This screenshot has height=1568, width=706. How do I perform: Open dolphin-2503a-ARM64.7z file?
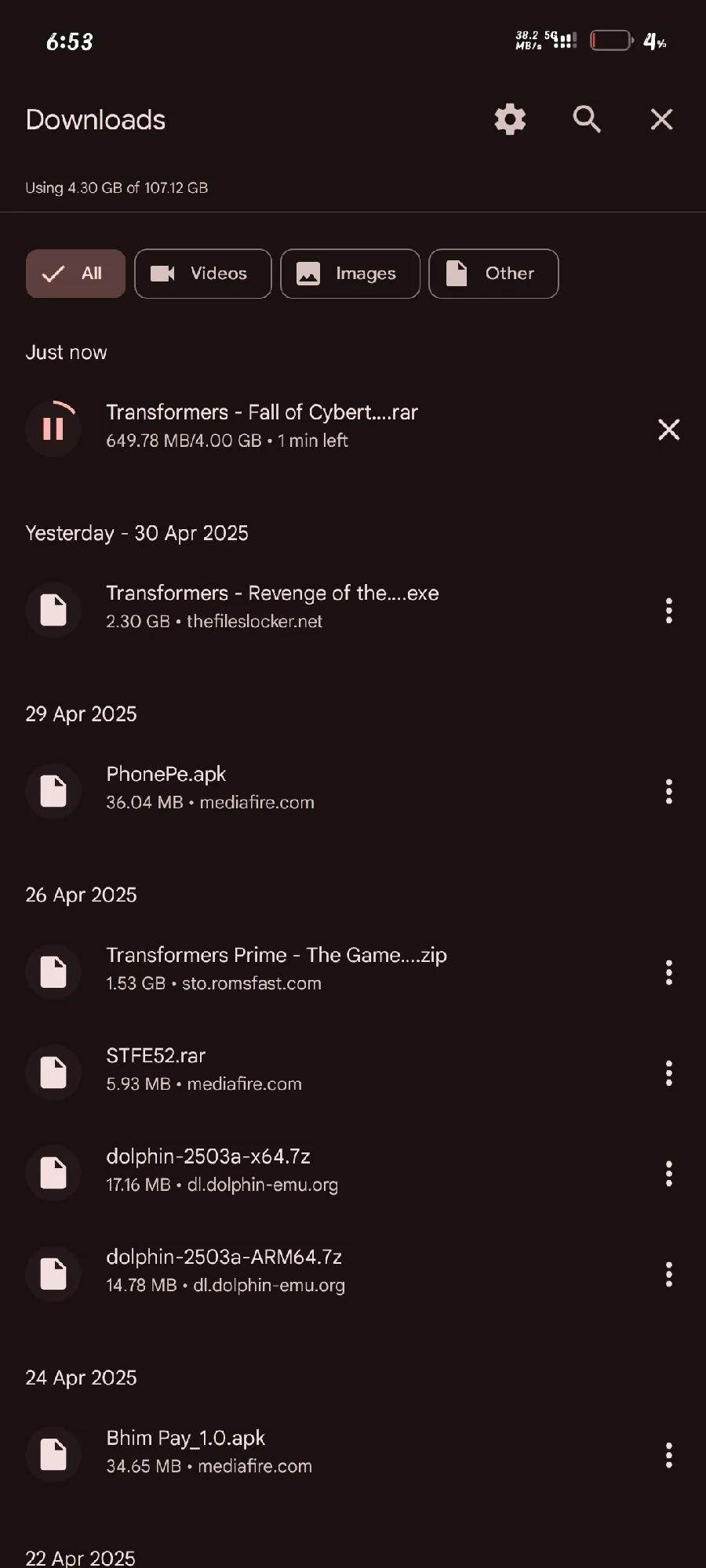(225, 1270)
